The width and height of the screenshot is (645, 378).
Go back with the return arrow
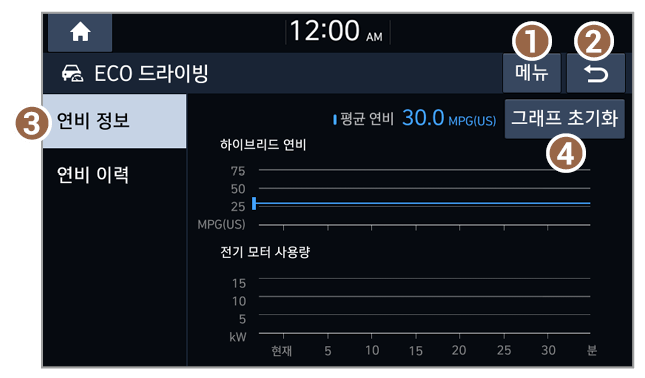tap(596, 73)
